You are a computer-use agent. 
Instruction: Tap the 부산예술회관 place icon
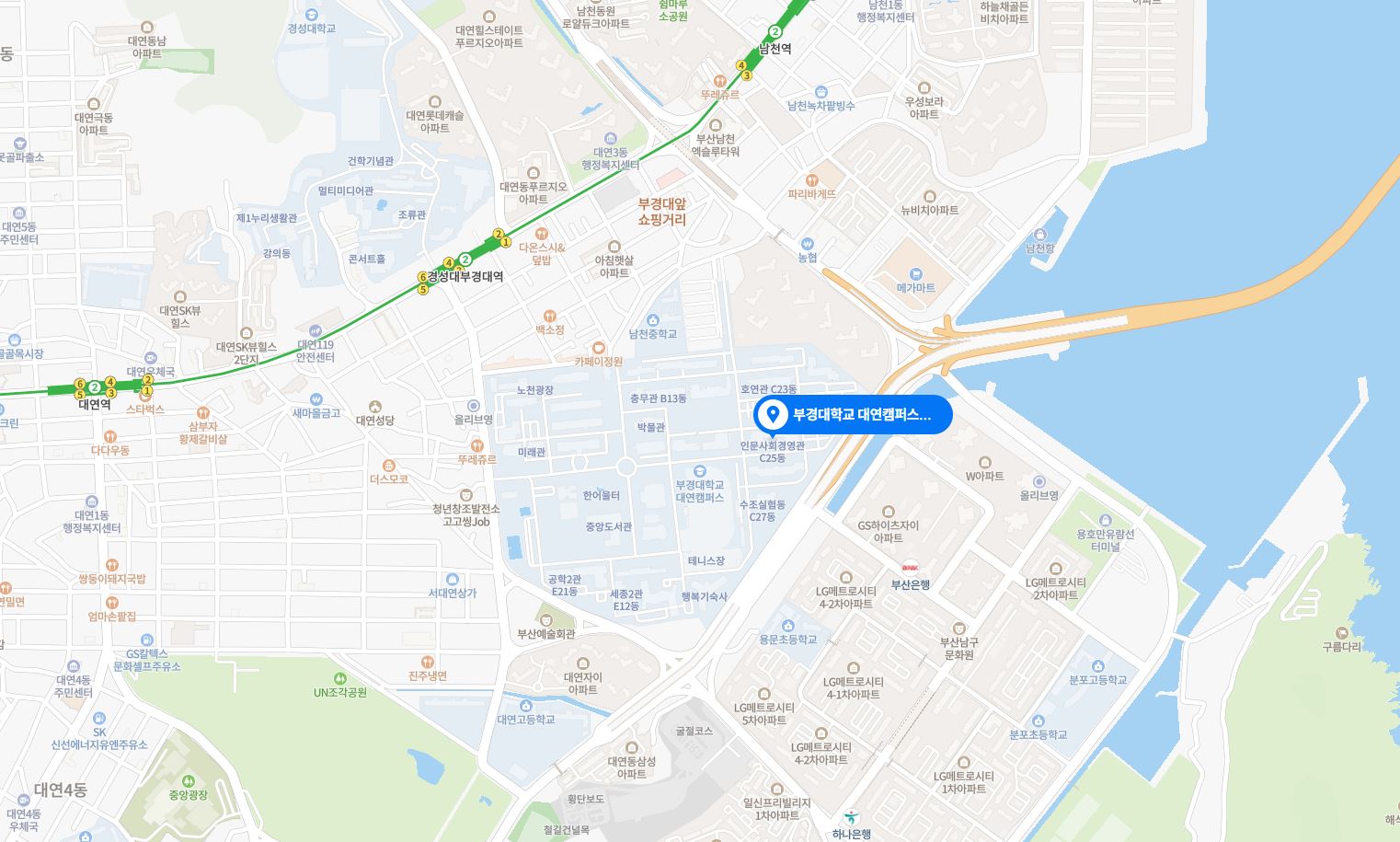(545, 619)
